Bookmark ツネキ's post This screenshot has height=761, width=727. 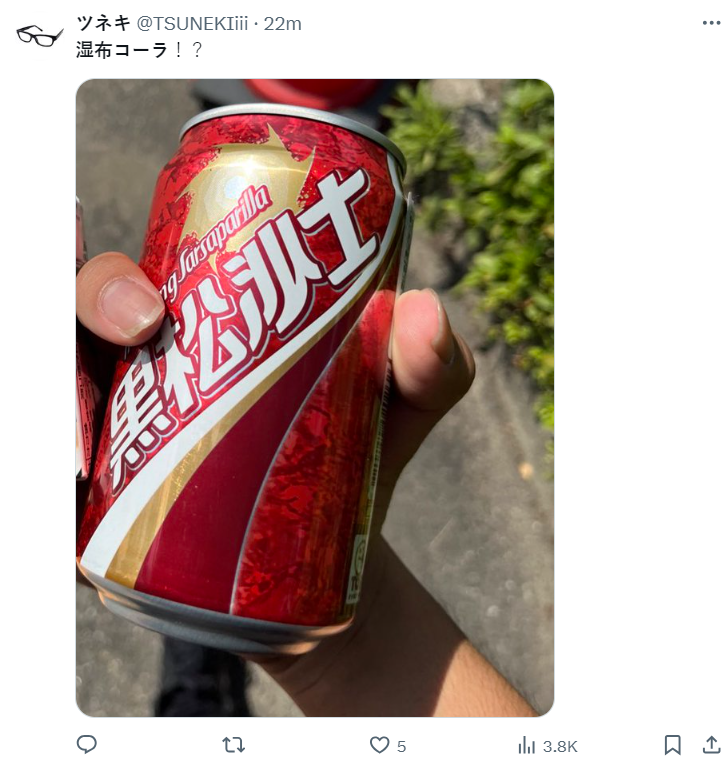pyautogui.click(x=673, y=745)
